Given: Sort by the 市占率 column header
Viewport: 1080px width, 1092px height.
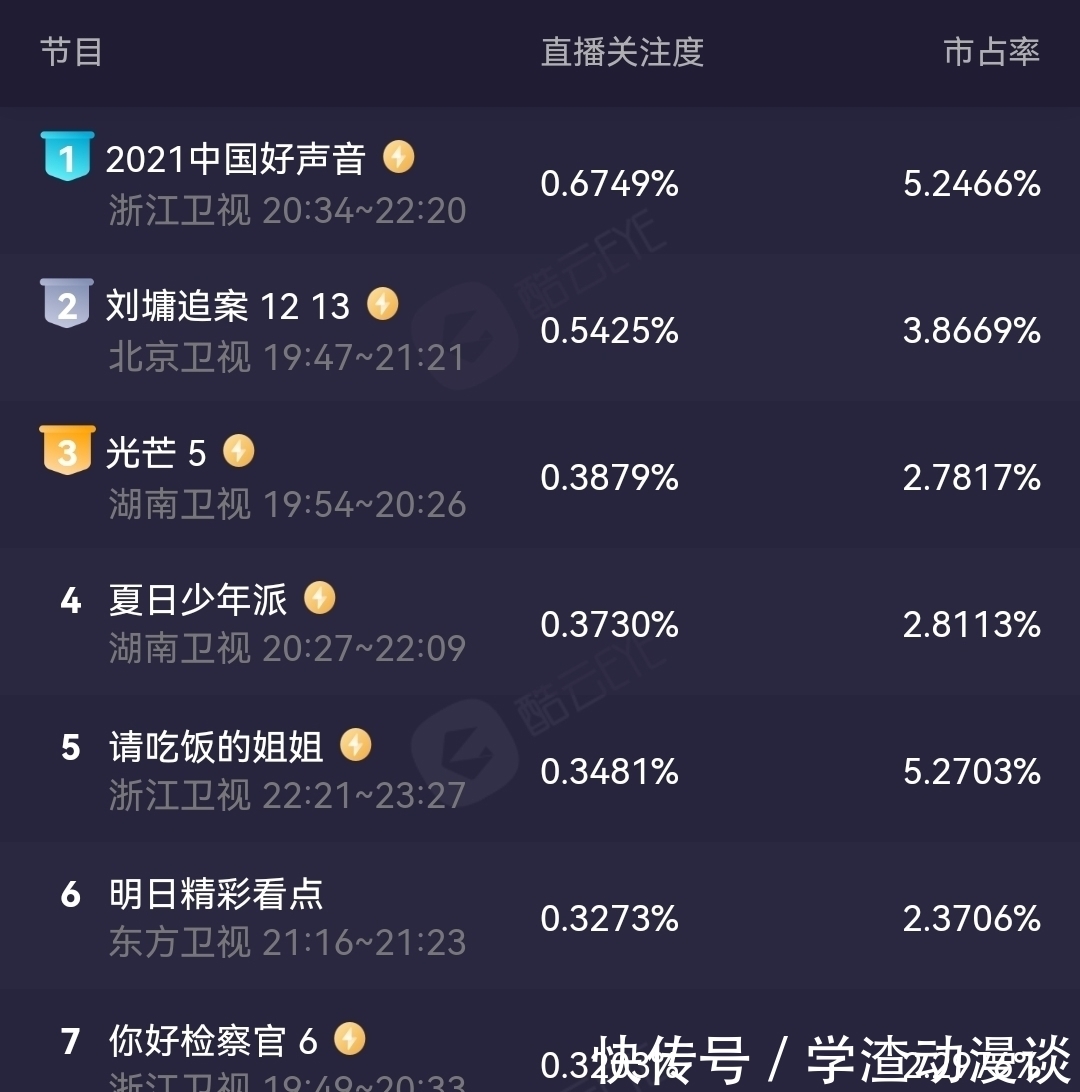Looking at the screenshot, I should click(x=989, y=53).
